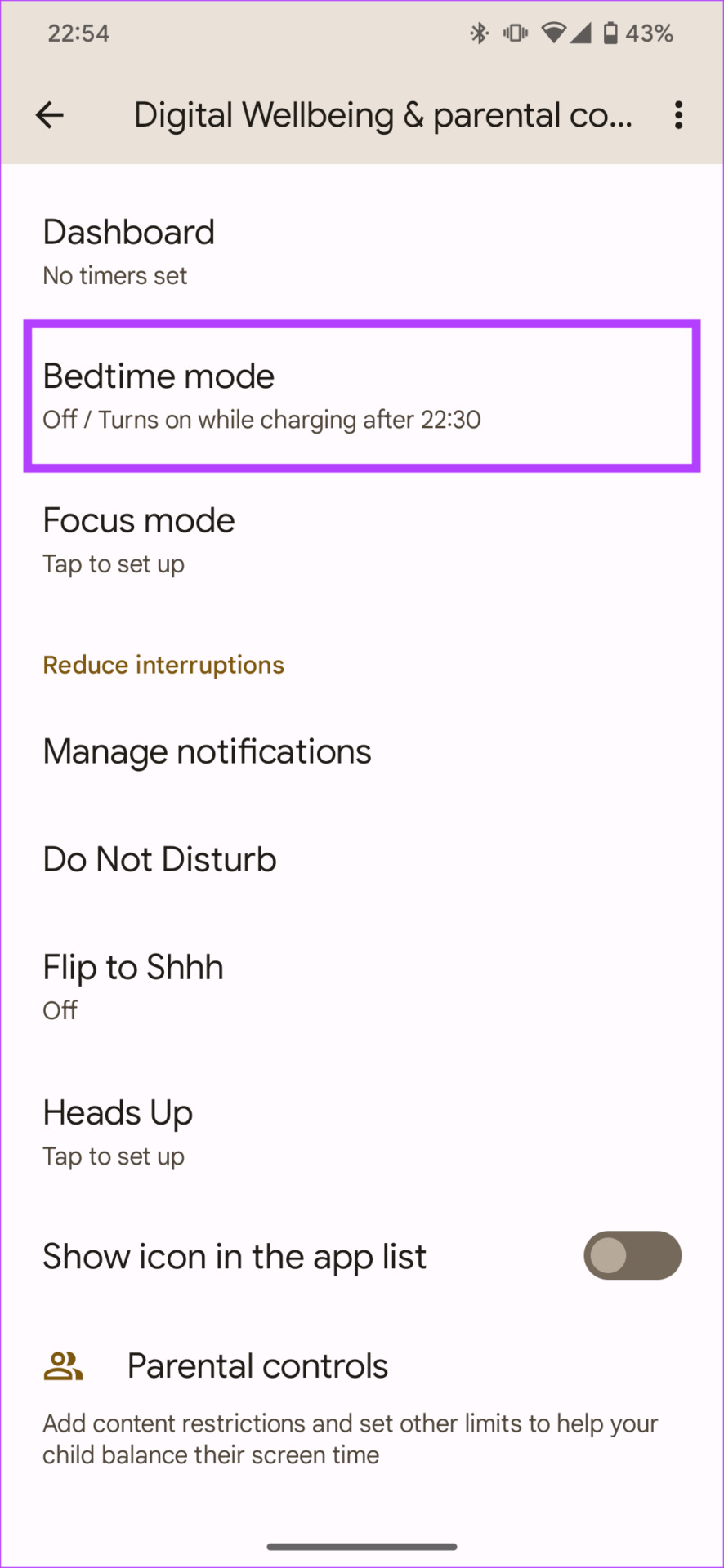
Task: Open Bedtime mode settings
Action: click(x=361, y=396)
